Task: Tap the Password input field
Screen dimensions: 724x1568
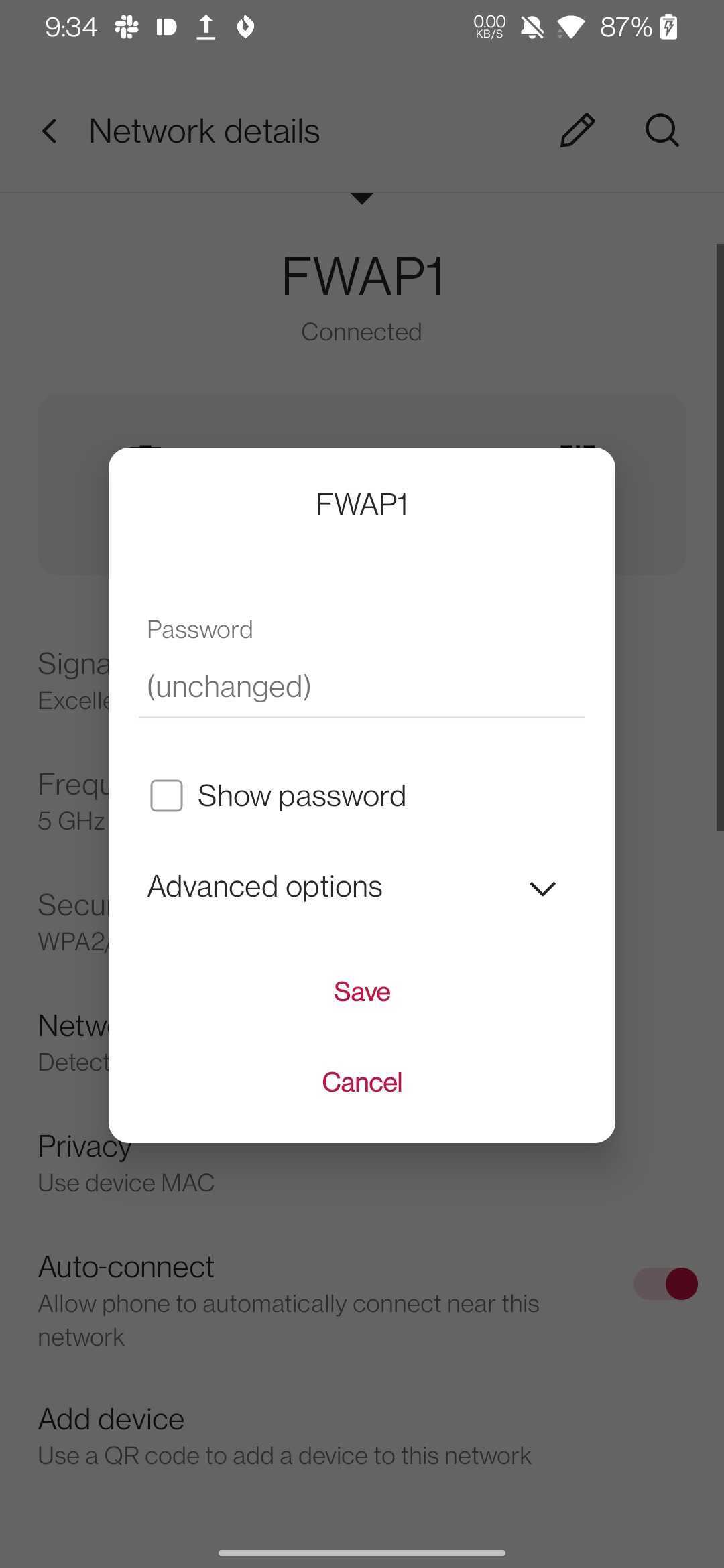Action: click(x=361, y=687)
